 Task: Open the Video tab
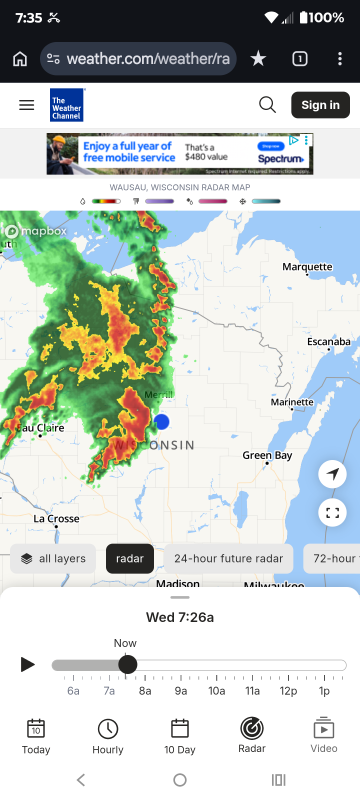click(x=324, y=736)
